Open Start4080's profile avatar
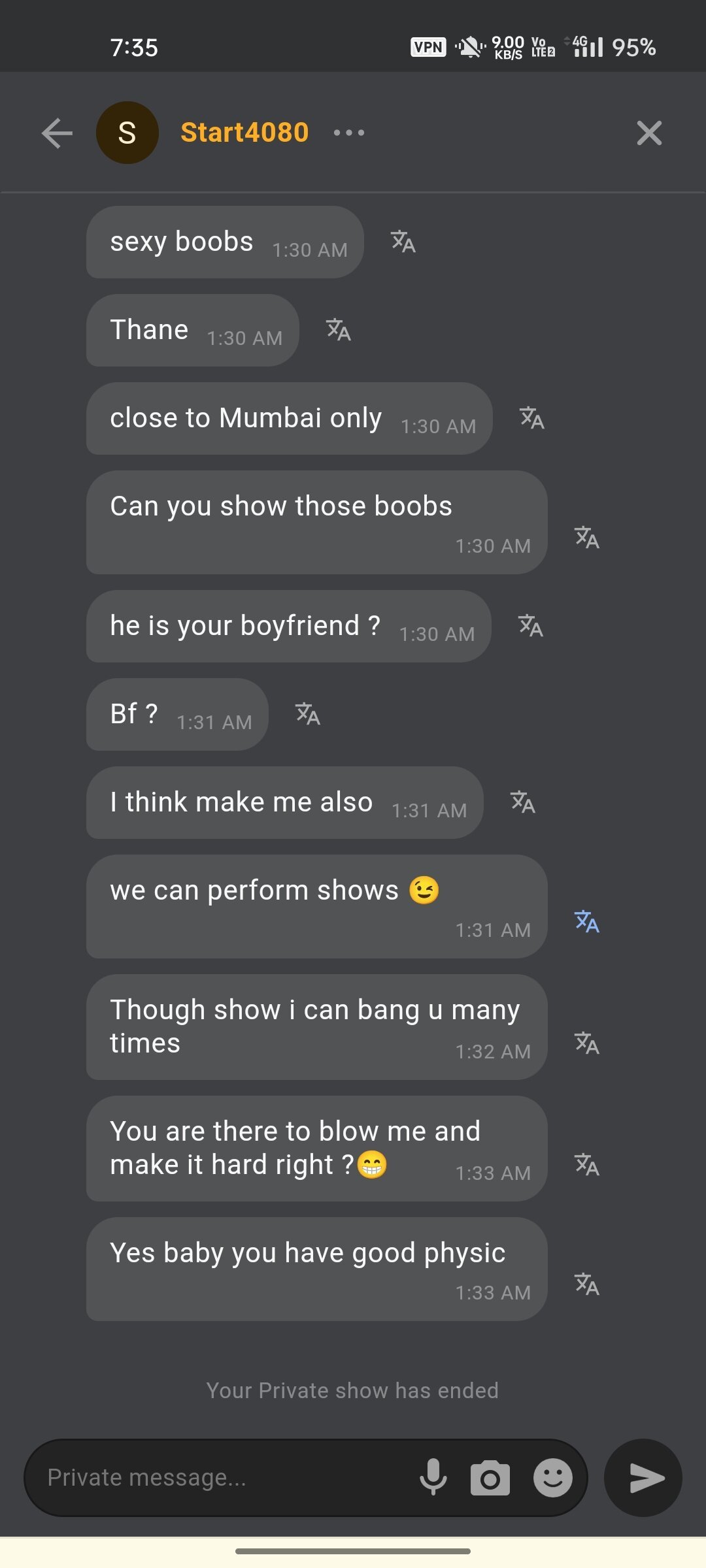The height and width of the screenshot is (1568, 706). pos(127,133)
